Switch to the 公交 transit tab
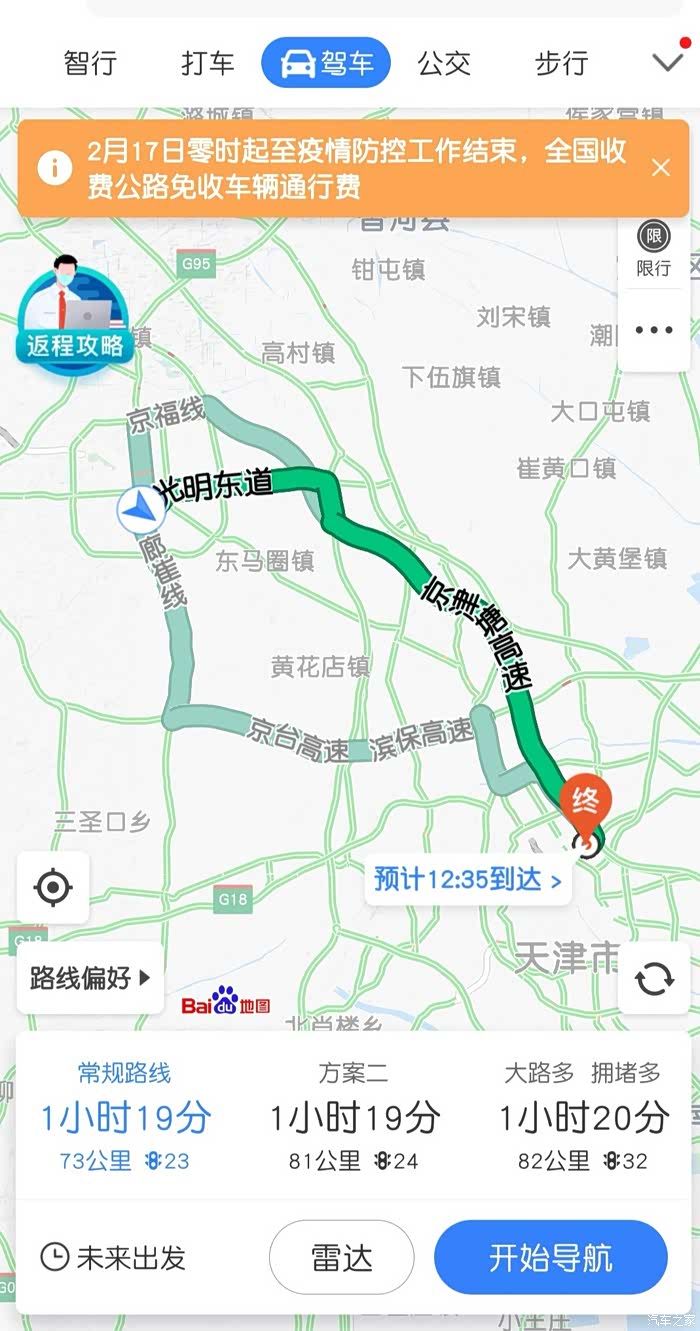 [444, 64]
